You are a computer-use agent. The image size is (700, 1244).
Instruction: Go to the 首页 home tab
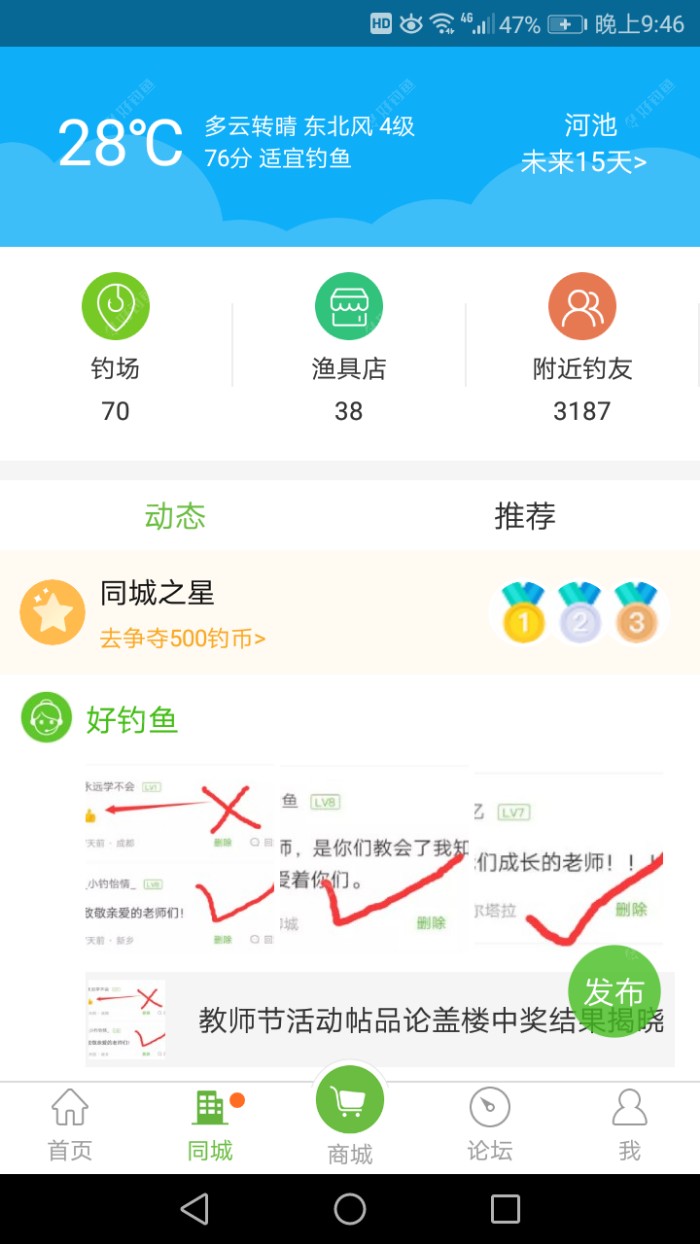70,1124
